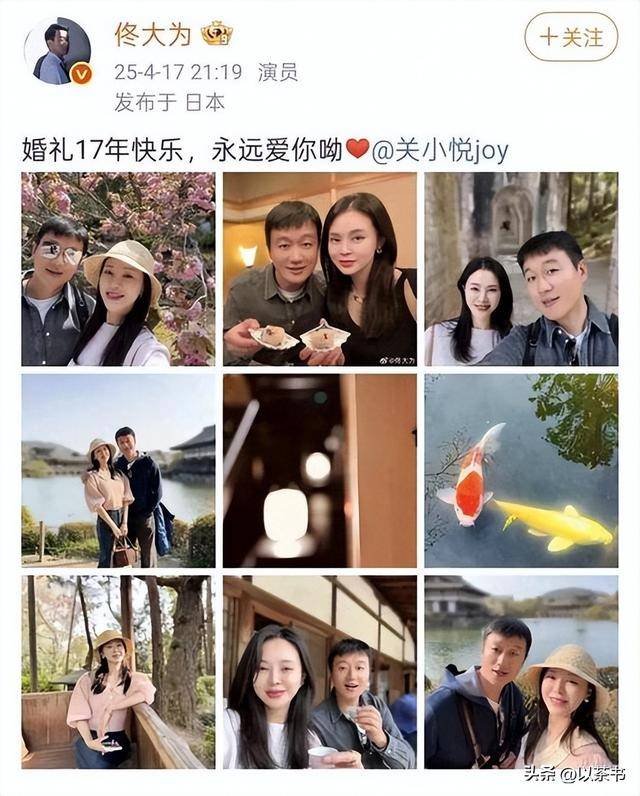The image size is (640, 796).
Task: Open 佟大为's profile avatar
Action: tap(57, 50)
